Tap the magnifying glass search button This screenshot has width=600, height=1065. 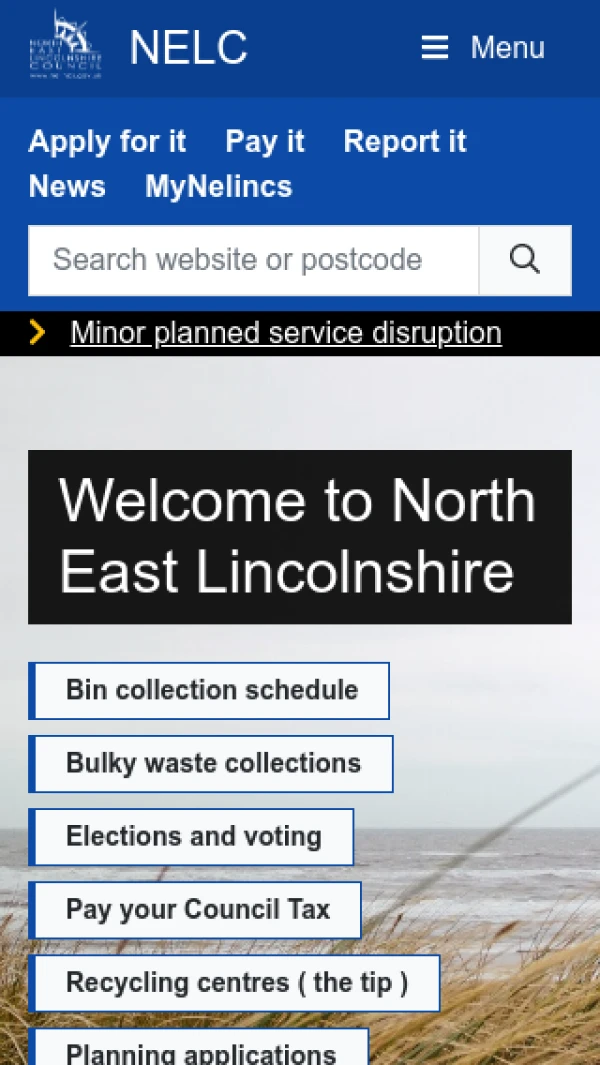(x=525, y=260)
